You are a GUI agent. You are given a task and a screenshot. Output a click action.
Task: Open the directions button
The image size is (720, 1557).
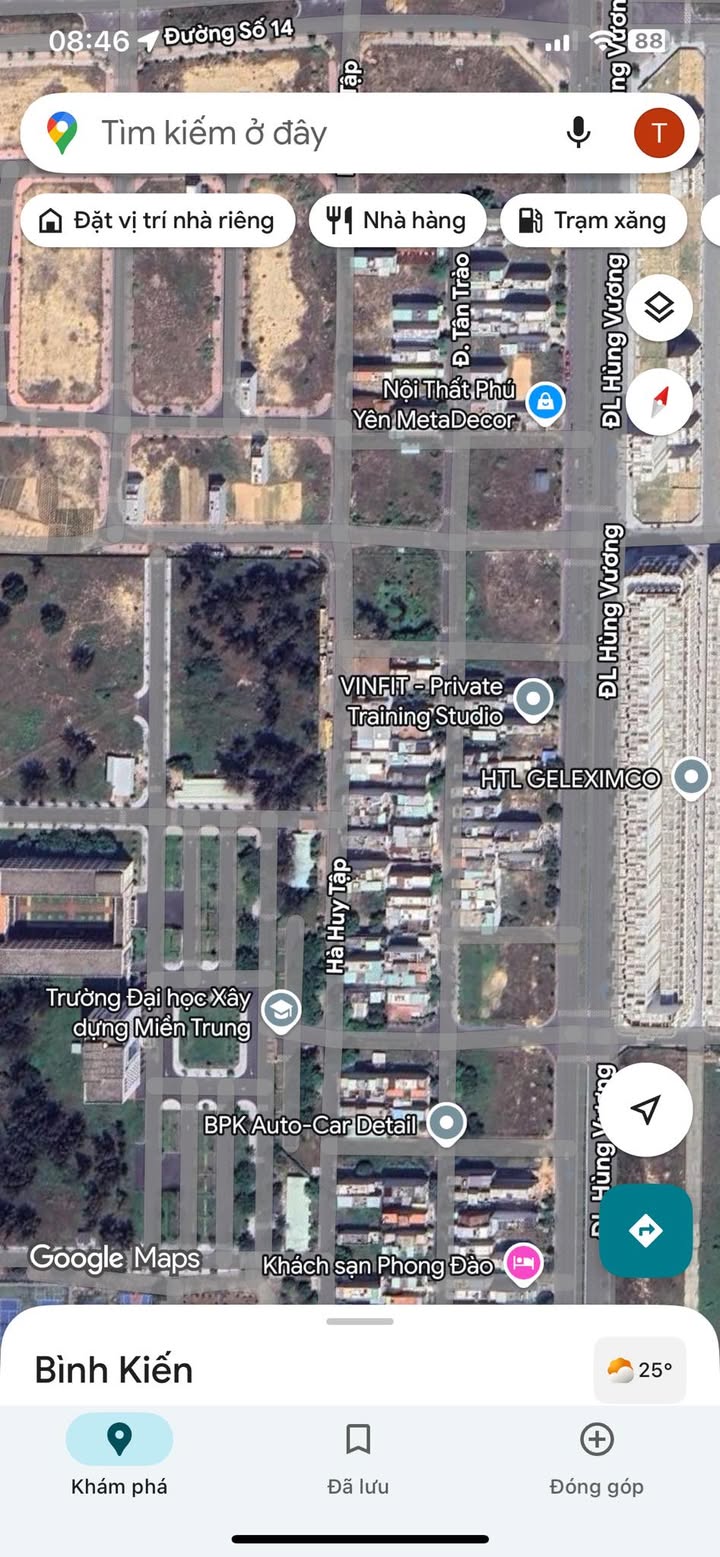(646, 1230)
